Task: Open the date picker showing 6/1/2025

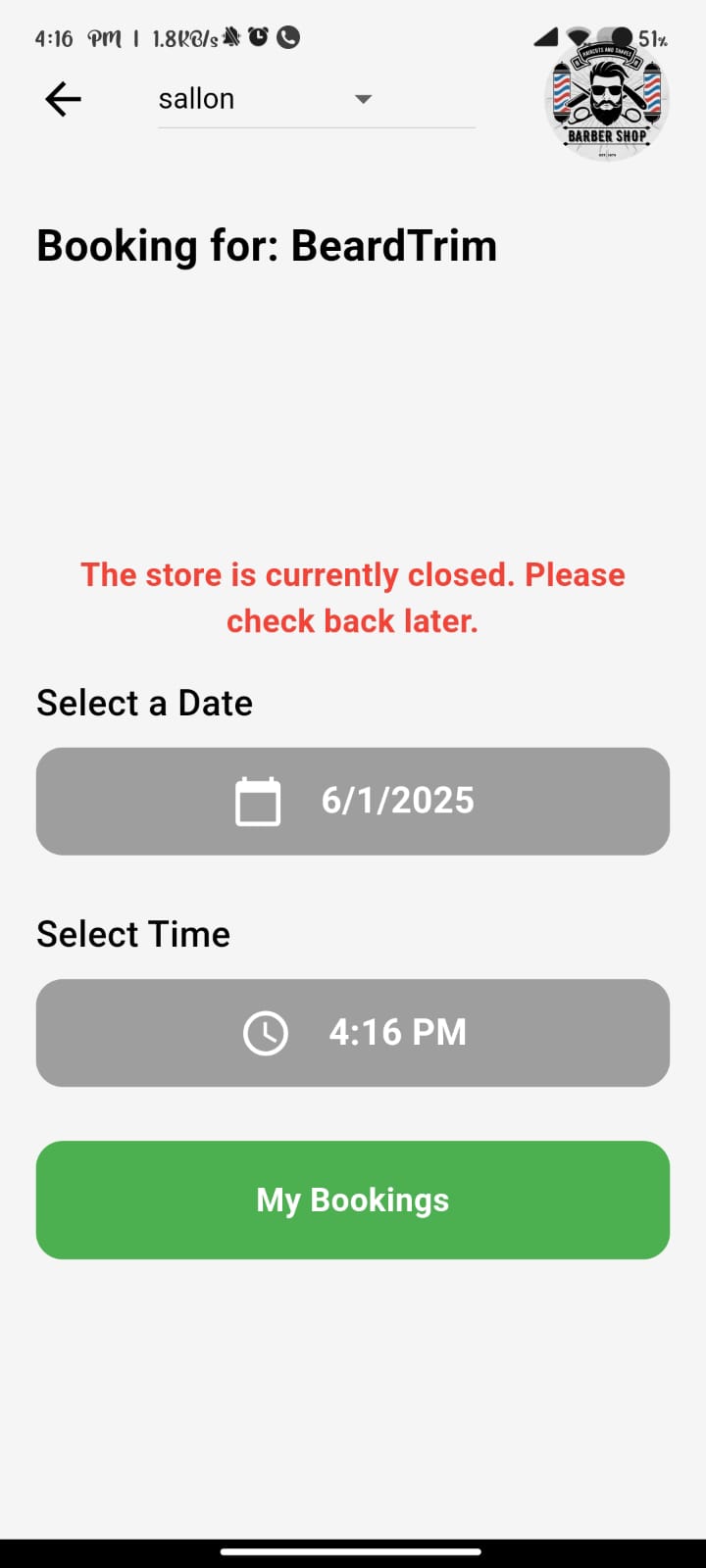Action: 353,801
